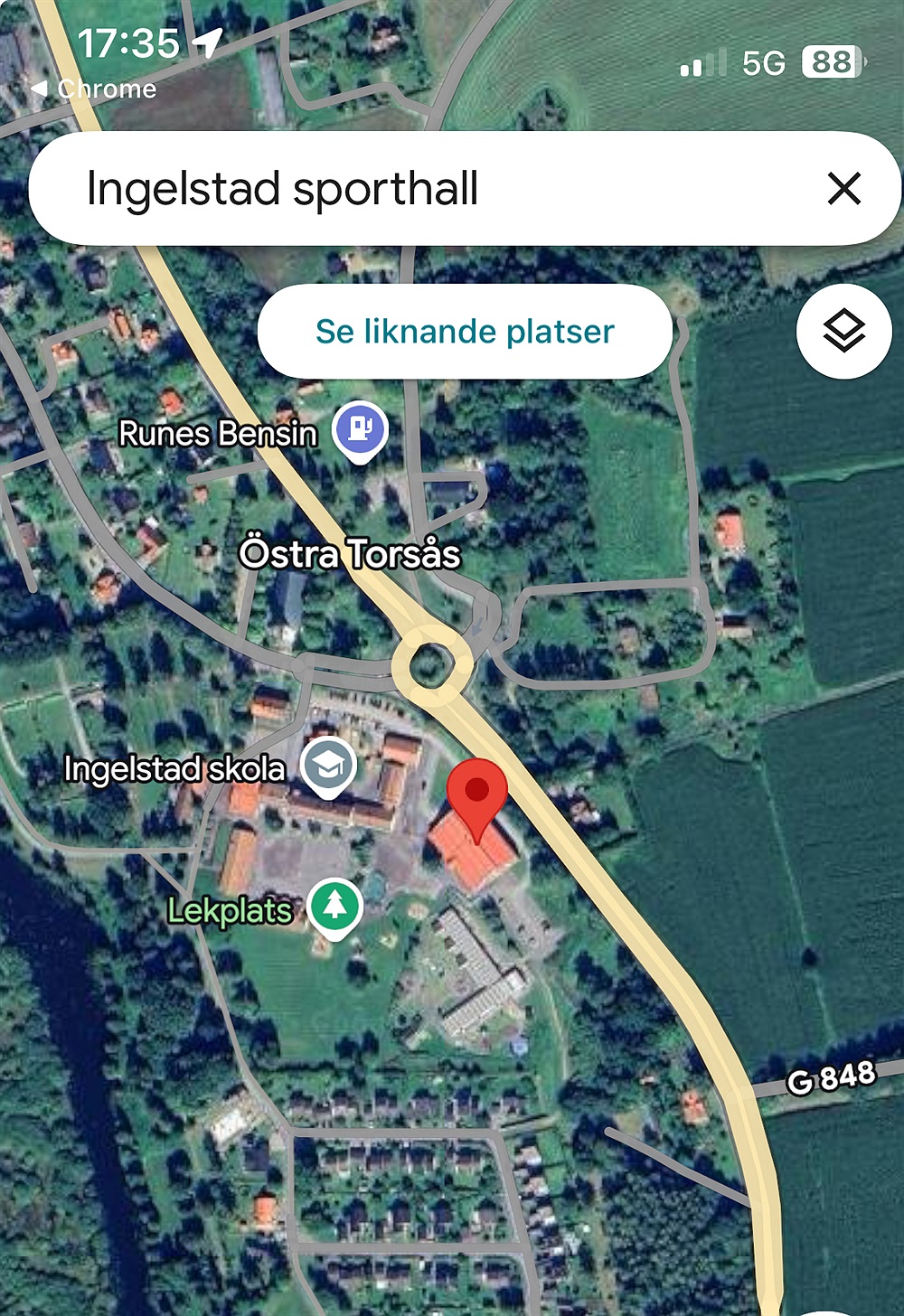Return to Chrome via the back link
The image size is (904, 1316).
(95, 89)
